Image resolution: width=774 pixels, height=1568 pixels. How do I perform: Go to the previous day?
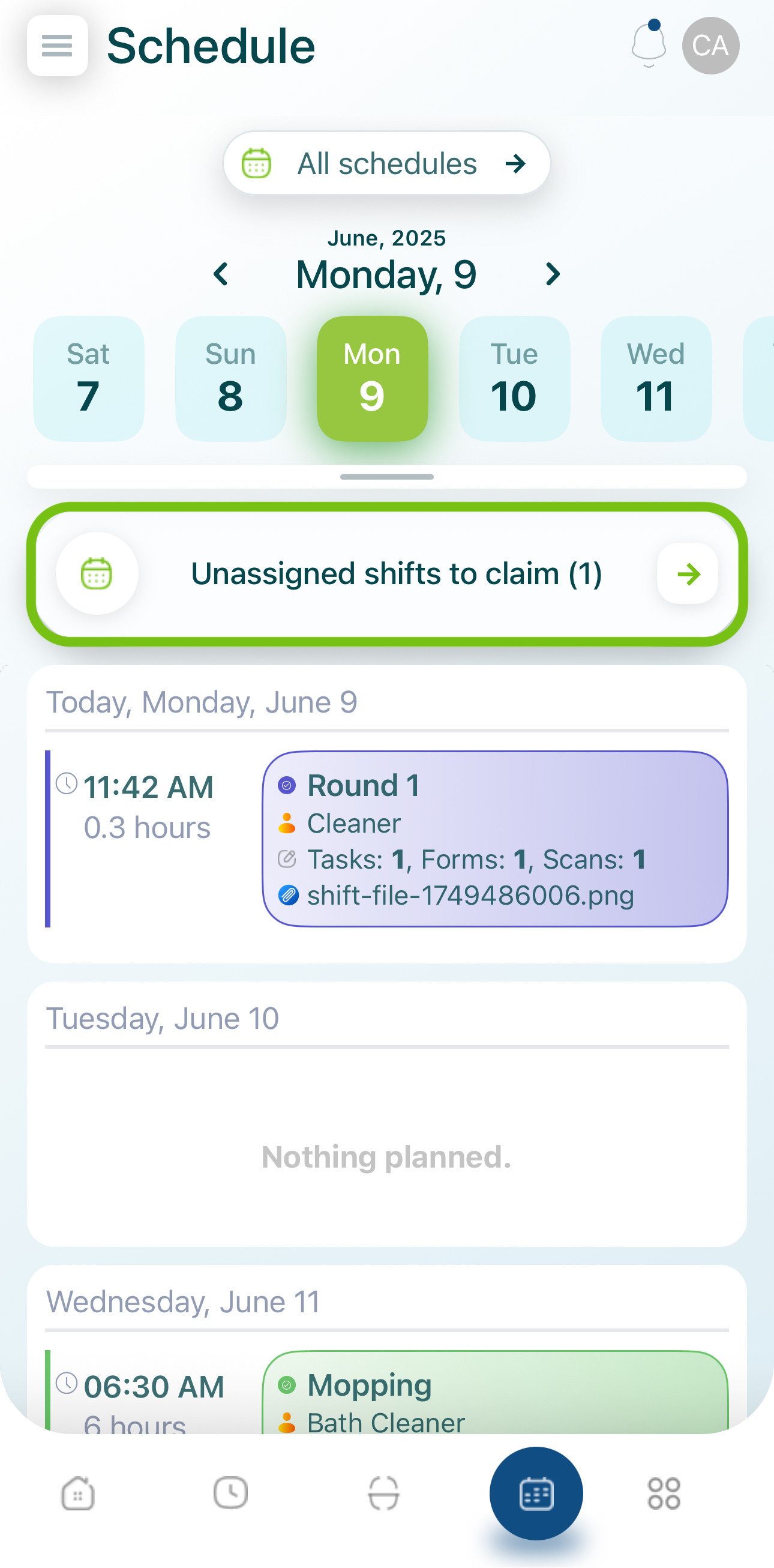tap(221, 274)
